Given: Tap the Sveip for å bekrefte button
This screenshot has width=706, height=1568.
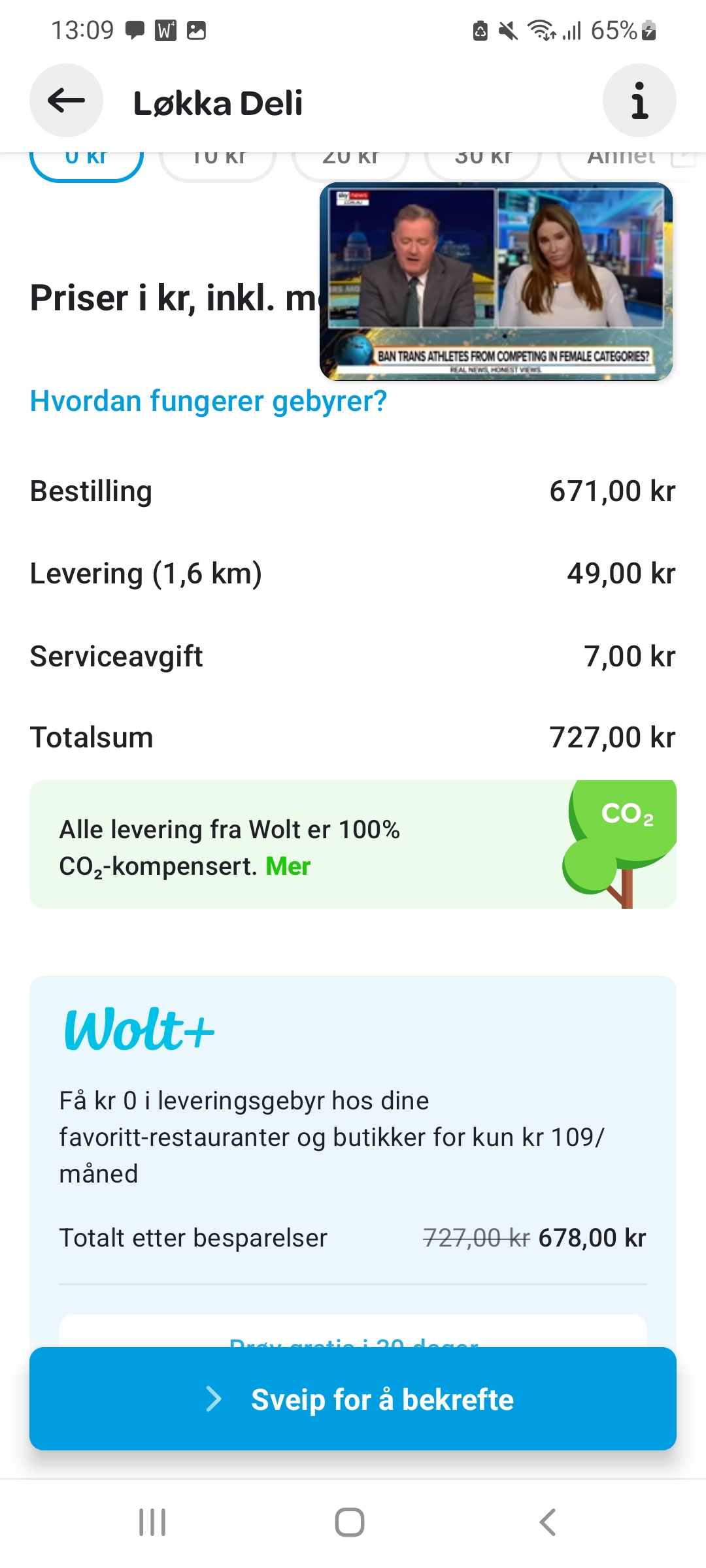Looking at the screenshot, I should coord(353,1399).
